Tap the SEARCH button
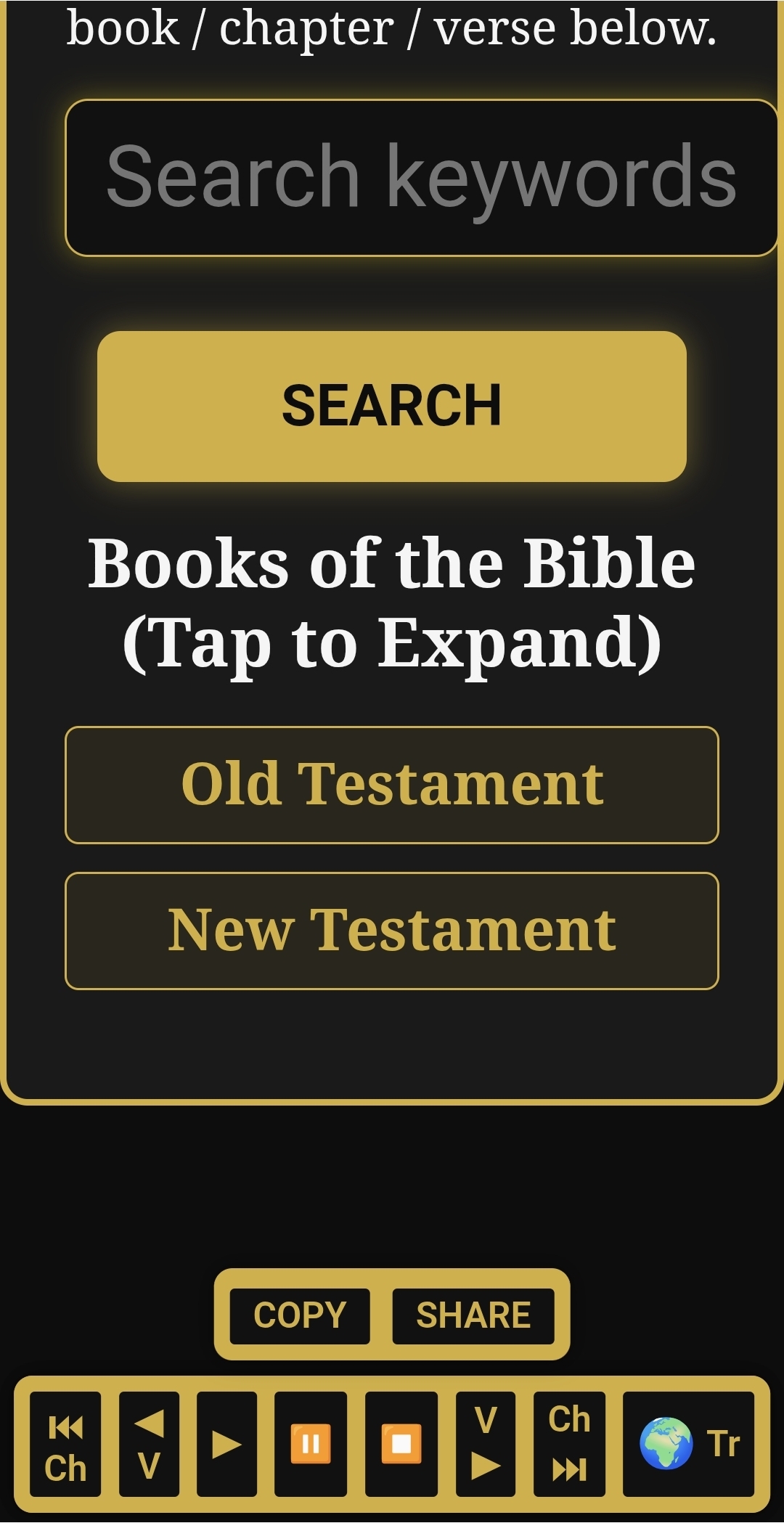Viewport: 784px width, 1523px height. 392,407
